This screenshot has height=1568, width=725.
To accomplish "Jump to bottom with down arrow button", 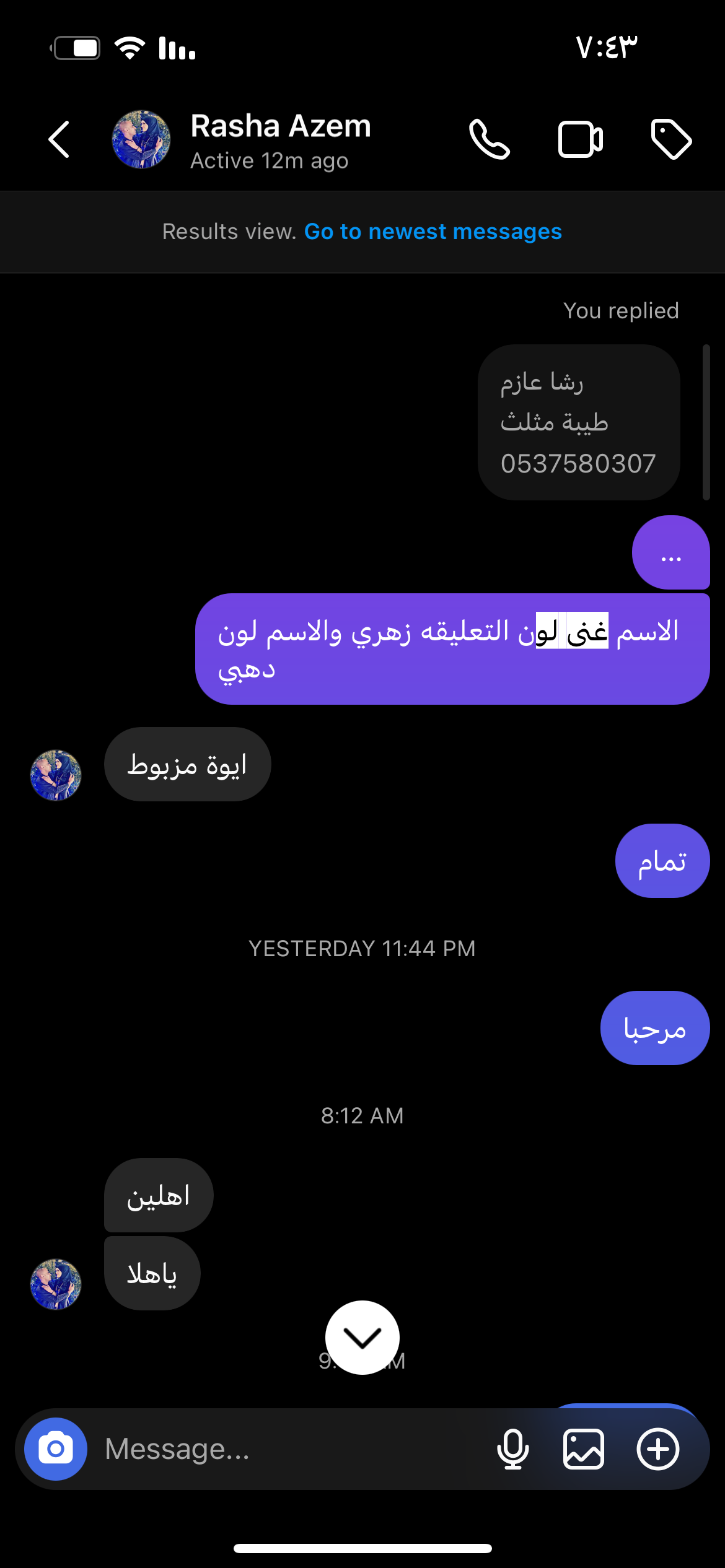I will pyautogui.click(x=362, y=1338).
